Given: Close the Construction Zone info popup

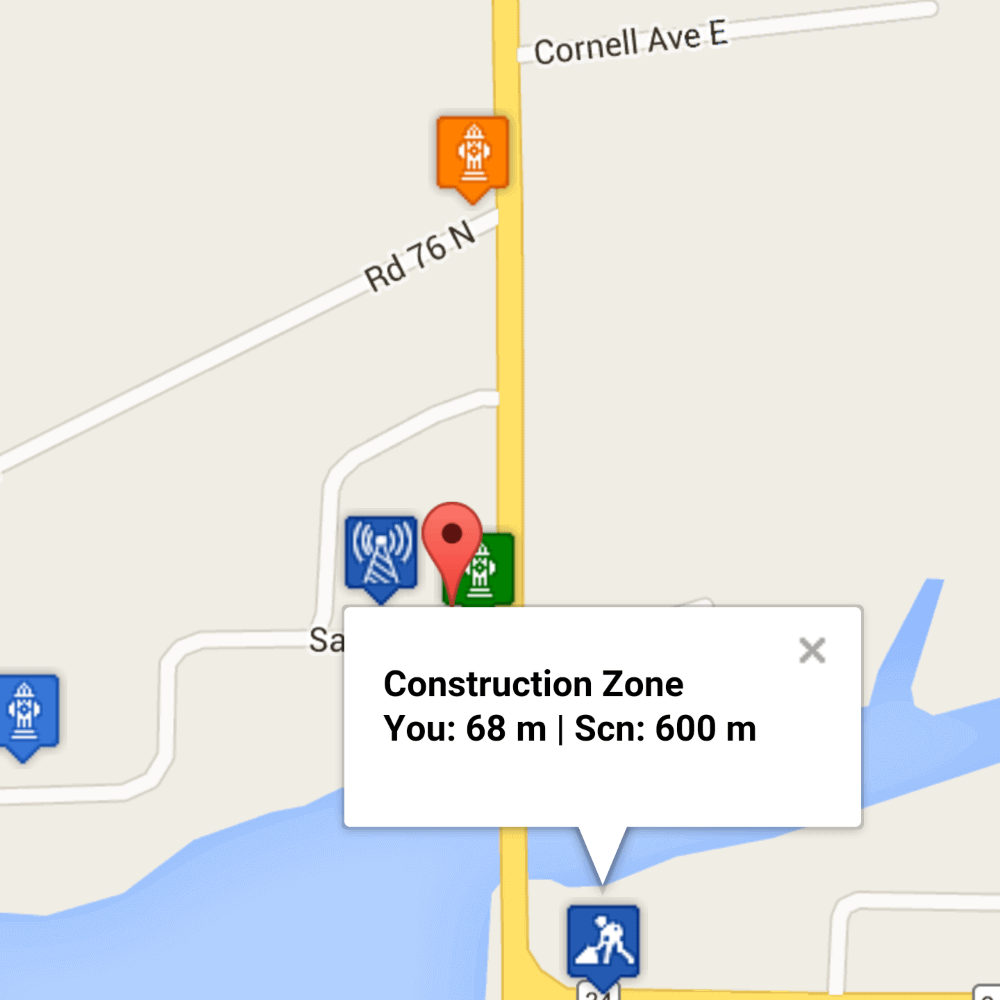Looking at the screenshot, I should [812, 651].
